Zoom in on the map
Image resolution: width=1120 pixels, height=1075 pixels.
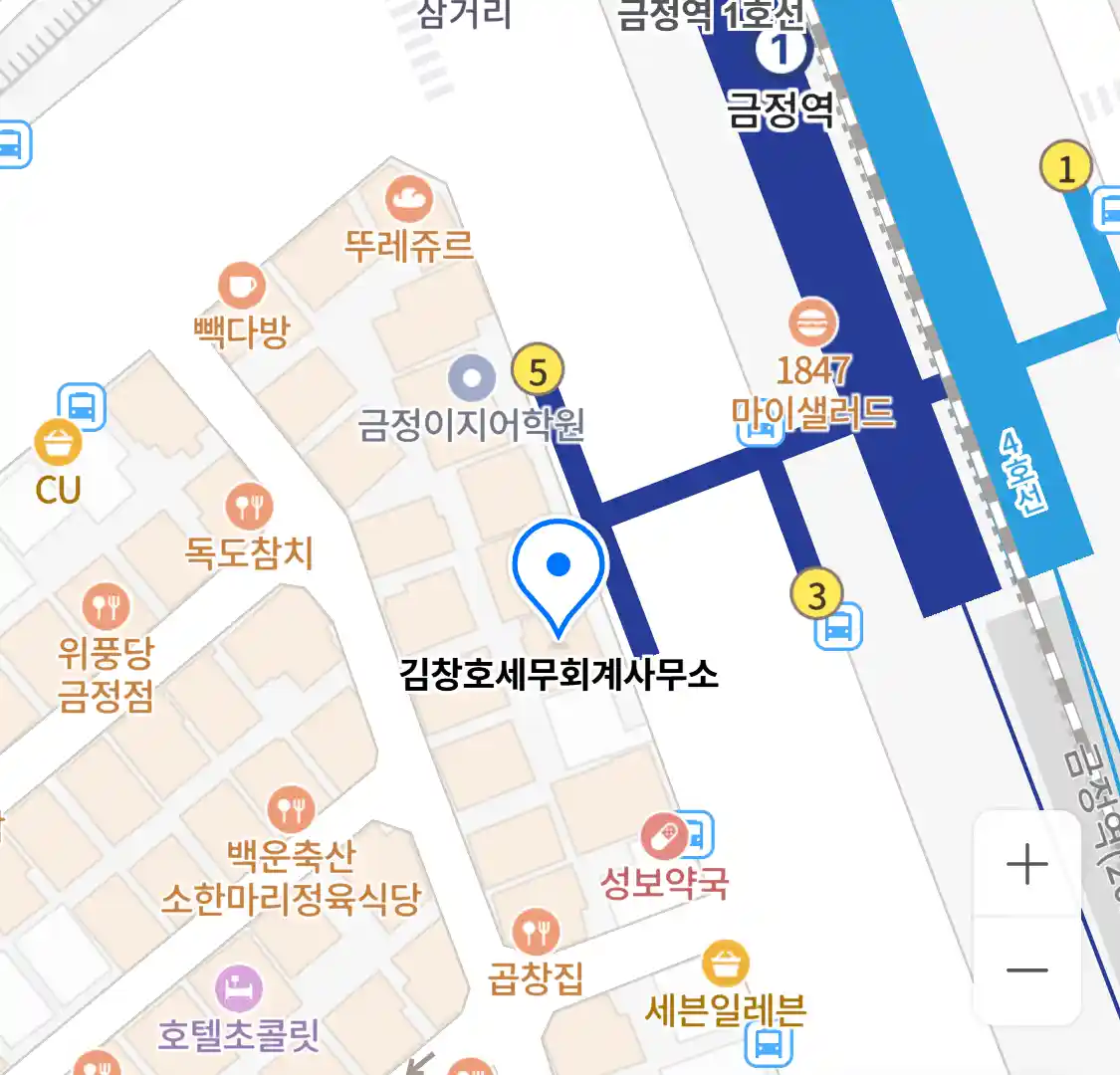click(1026, 864)
